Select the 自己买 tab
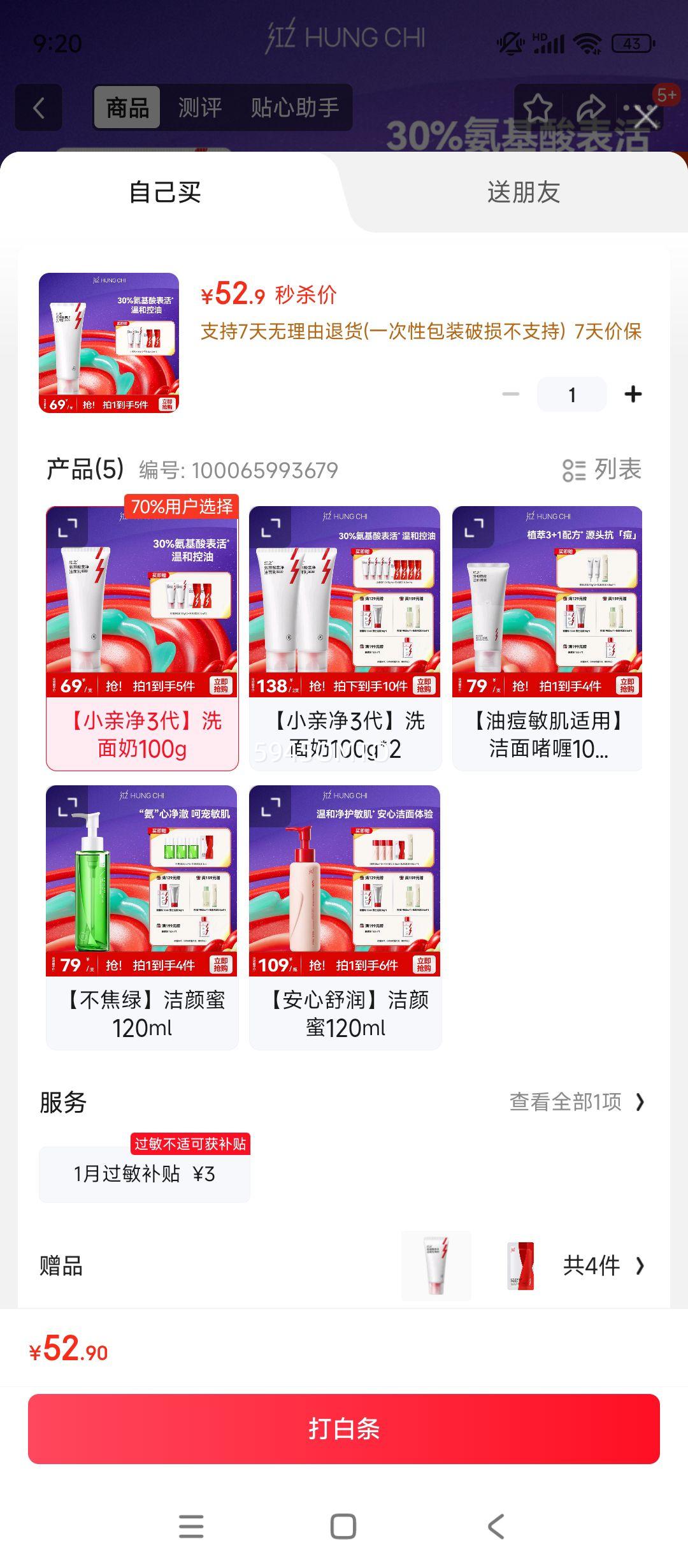The image size is (688, 1568). coord(165,192)
